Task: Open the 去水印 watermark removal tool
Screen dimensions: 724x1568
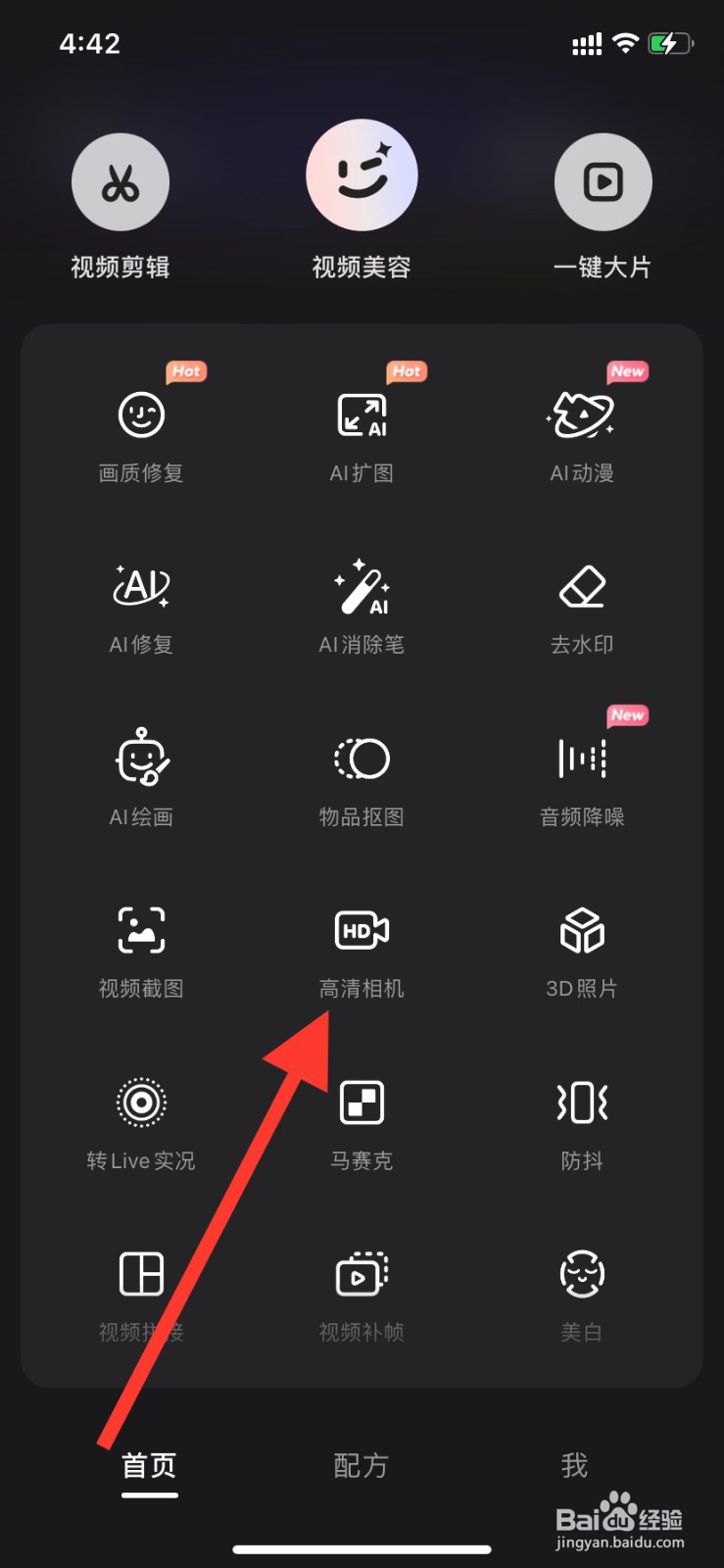Action: click(x=582, y=603)
